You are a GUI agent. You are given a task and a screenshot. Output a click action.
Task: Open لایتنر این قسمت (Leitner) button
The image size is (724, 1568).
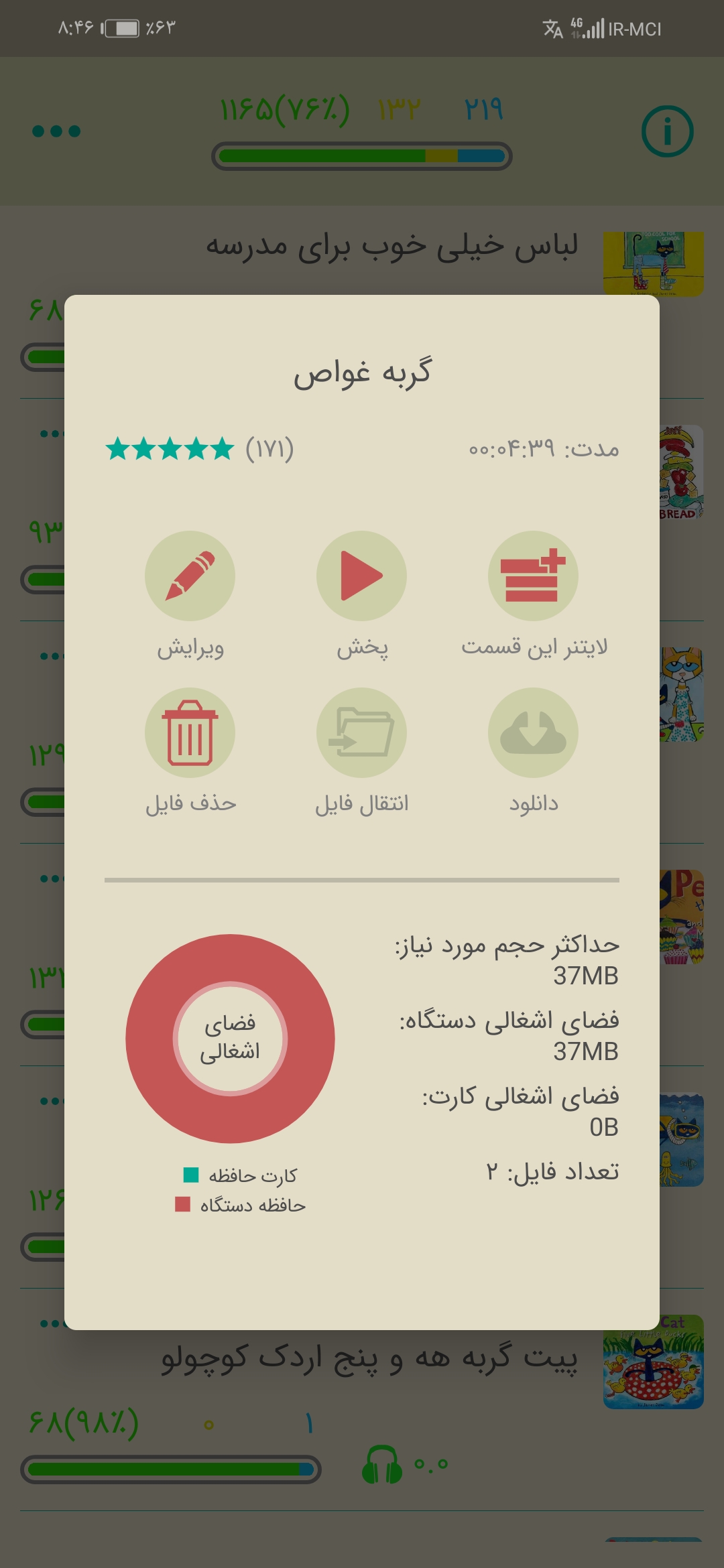tap(533, 576)
